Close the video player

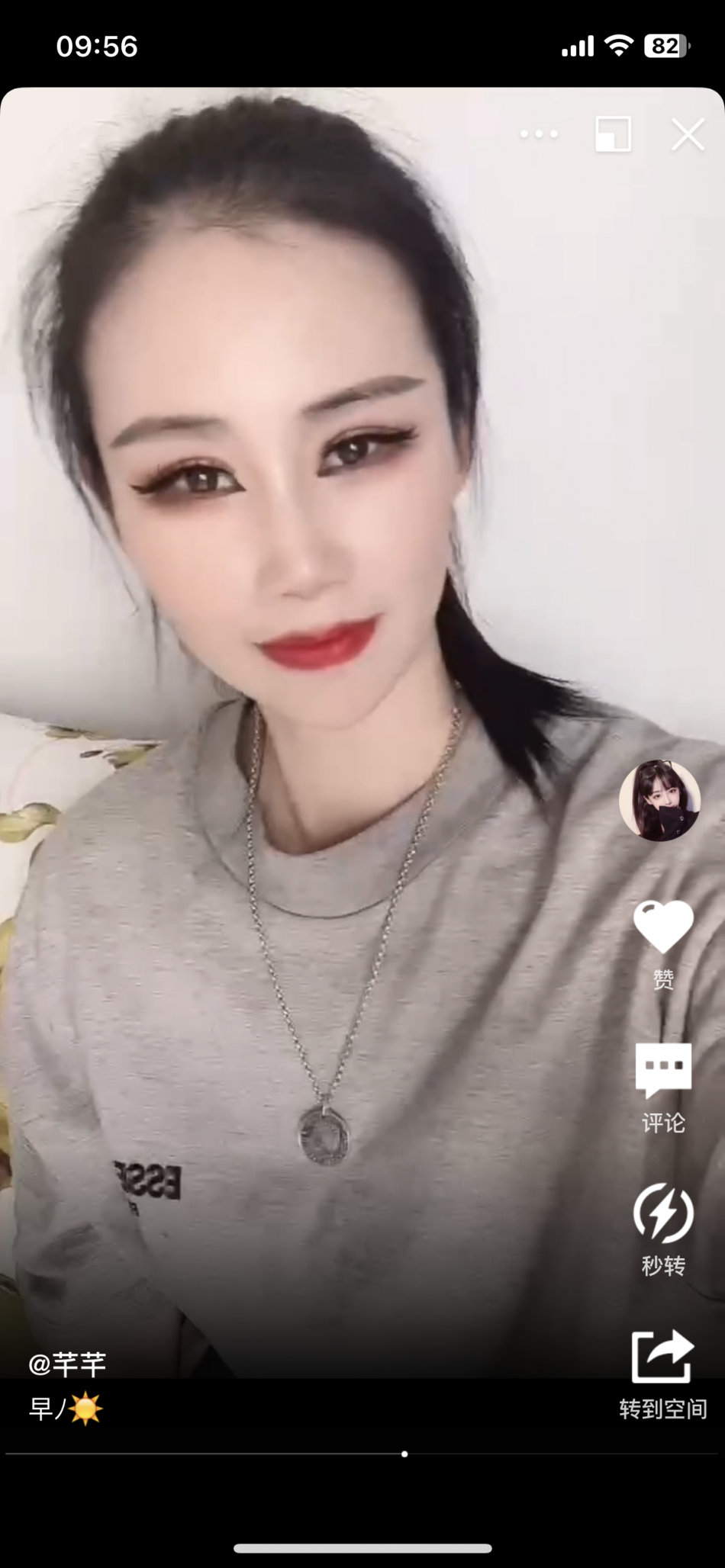coord(688,135)
